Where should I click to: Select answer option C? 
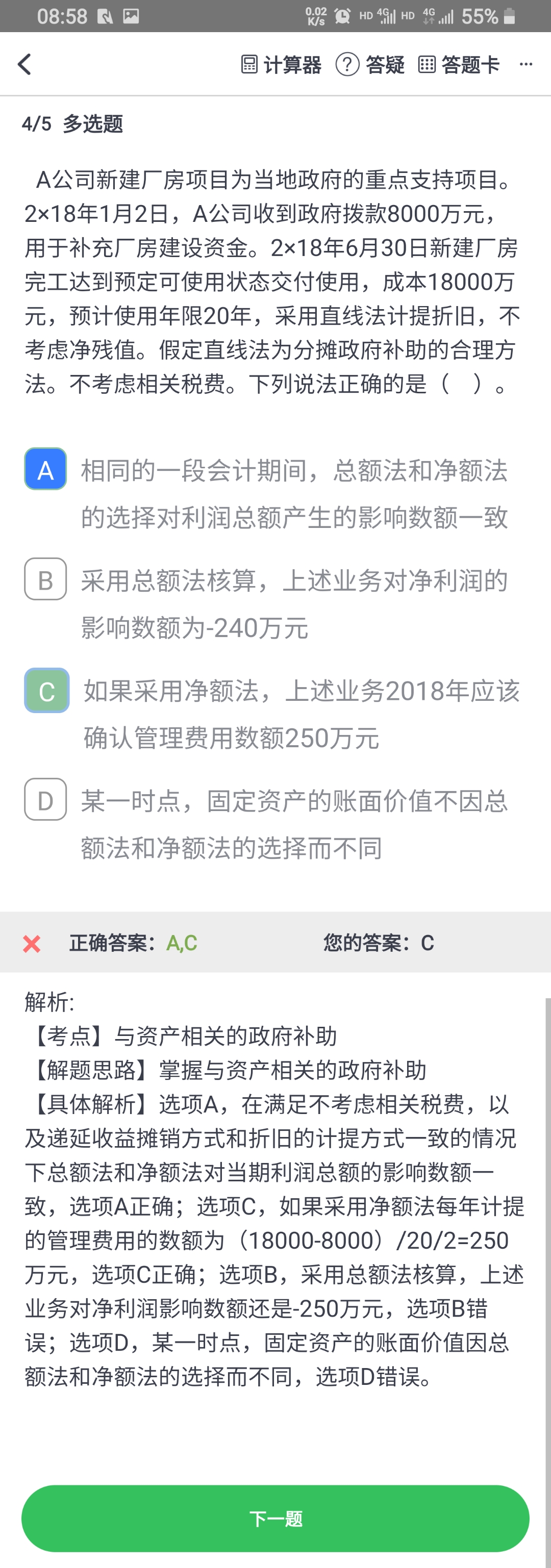[x=47, y=691]
